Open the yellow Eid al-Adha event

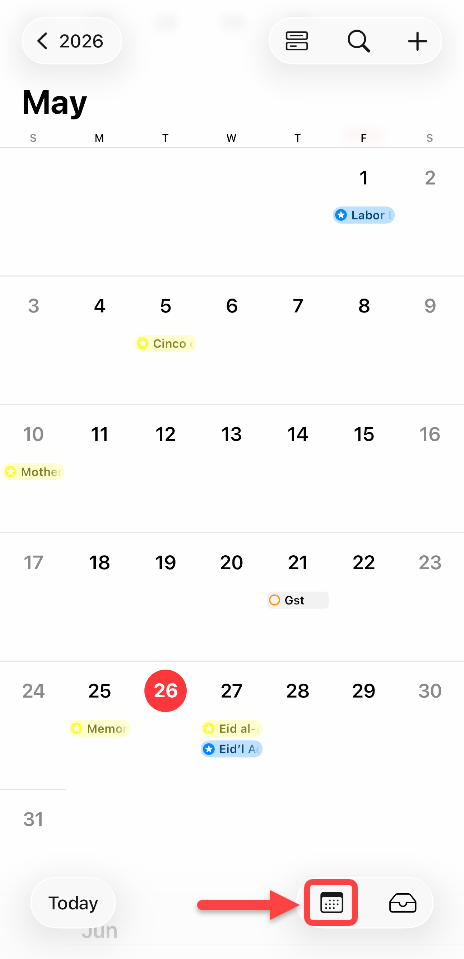pyautogui.click(x=232, y=729)
